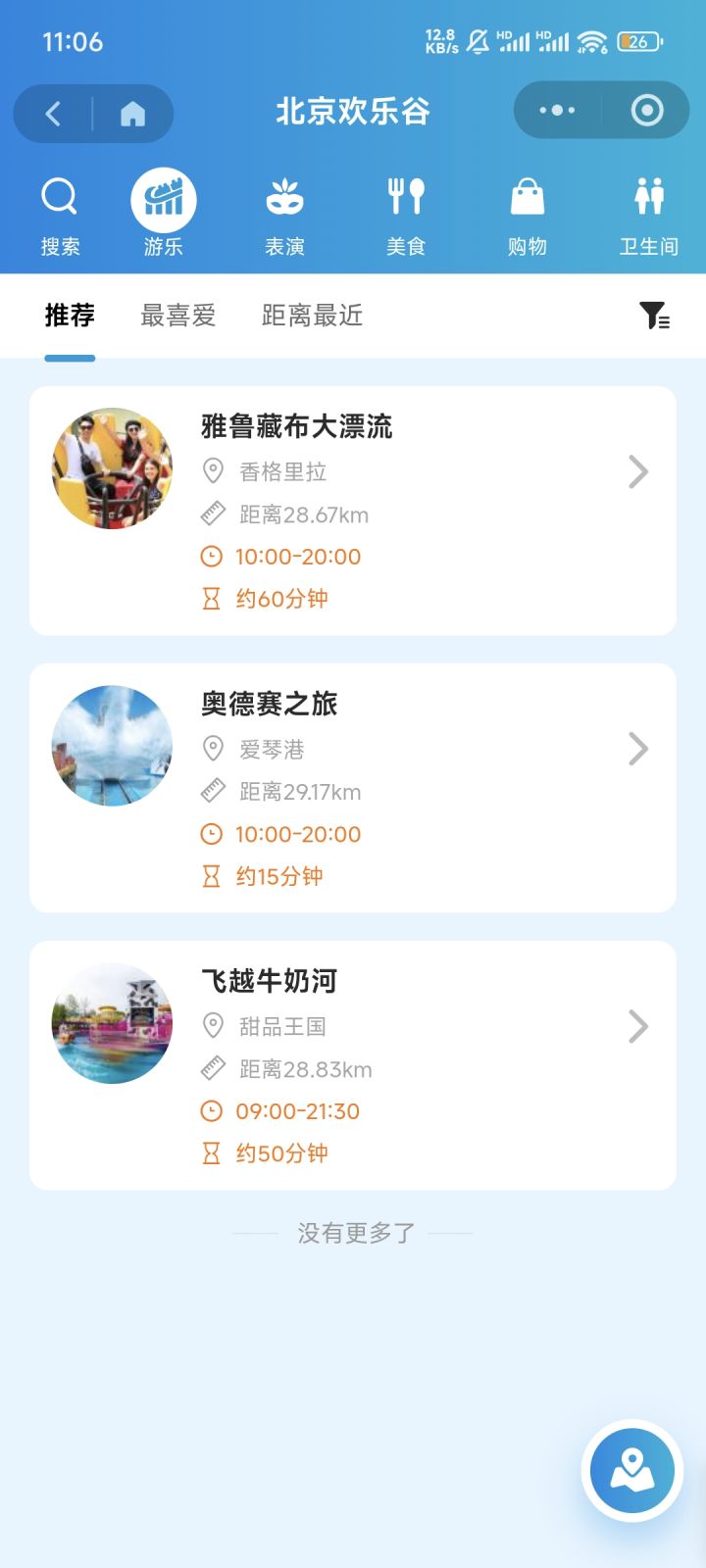This screenshot has height=1568, width=706.
Task: Switch to the 最喜爱 tab
Action: [177, 316]
